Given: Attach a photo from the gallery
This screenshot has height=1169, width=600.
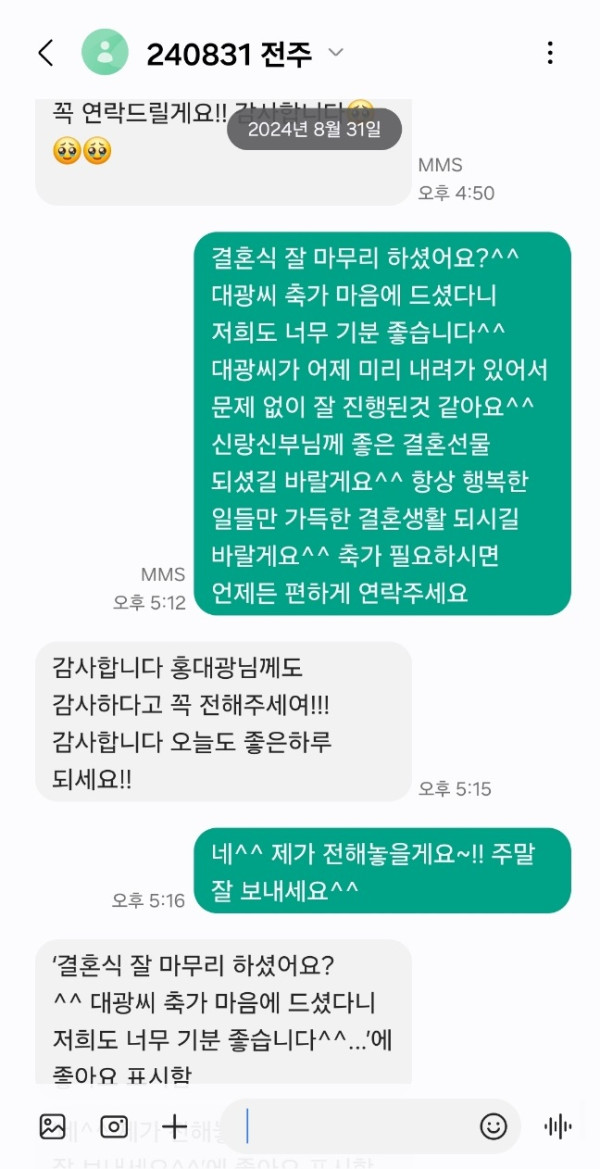Looking at the screenshot, I should (x=52, y=1126).
